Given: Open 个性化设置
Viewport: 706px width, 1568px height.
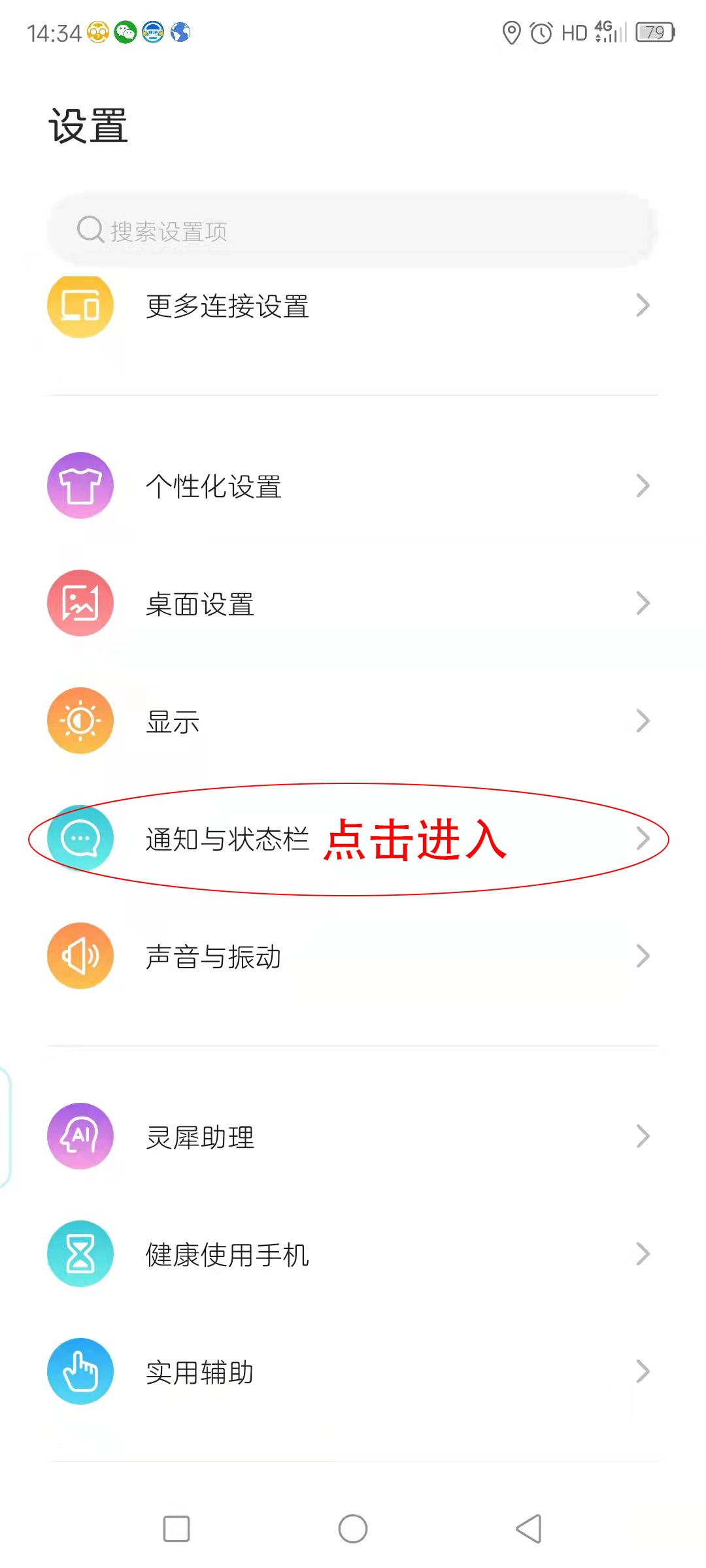Looking at the screenshot, I should click(x=353, y=486).
